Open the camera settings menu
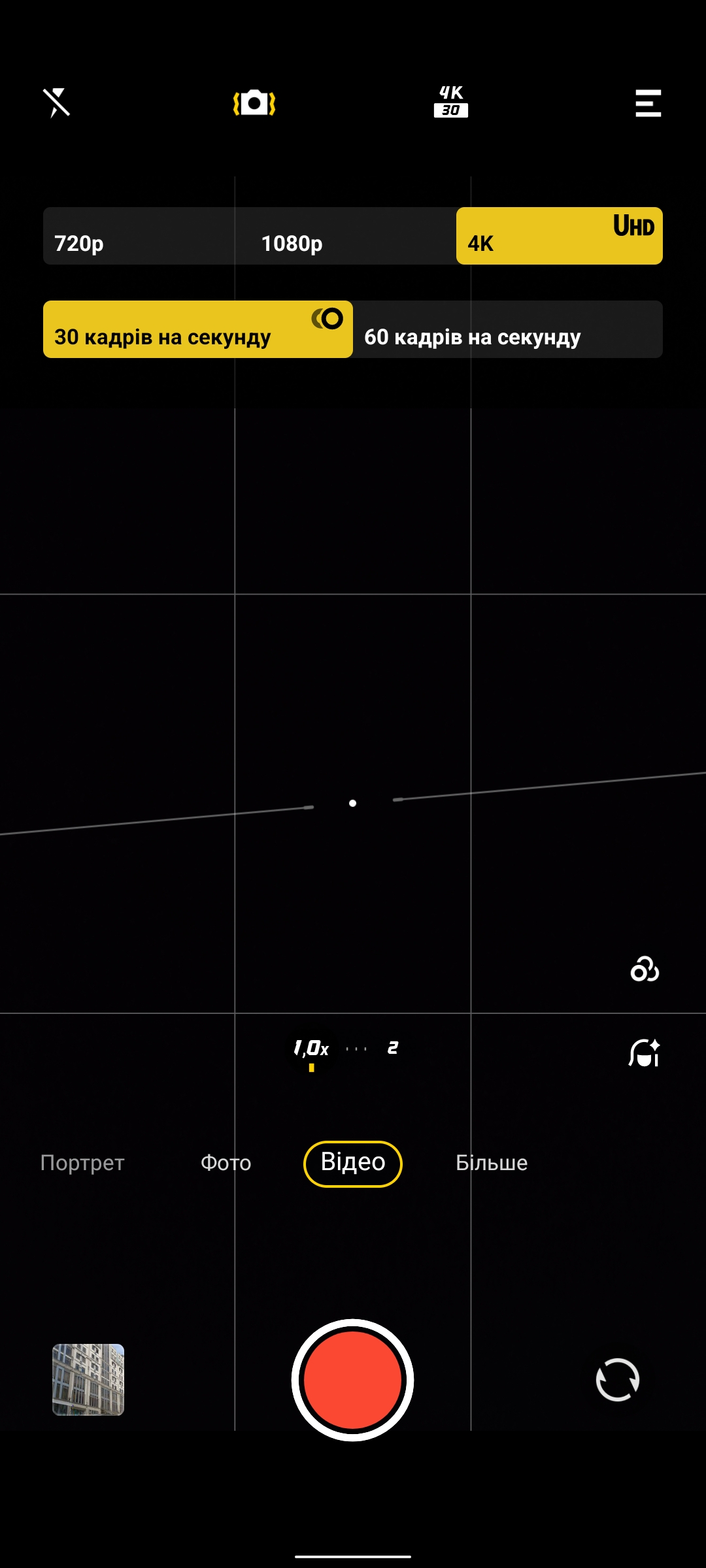This screenshot has width=706, height=1568. click(x=648, y=103)
